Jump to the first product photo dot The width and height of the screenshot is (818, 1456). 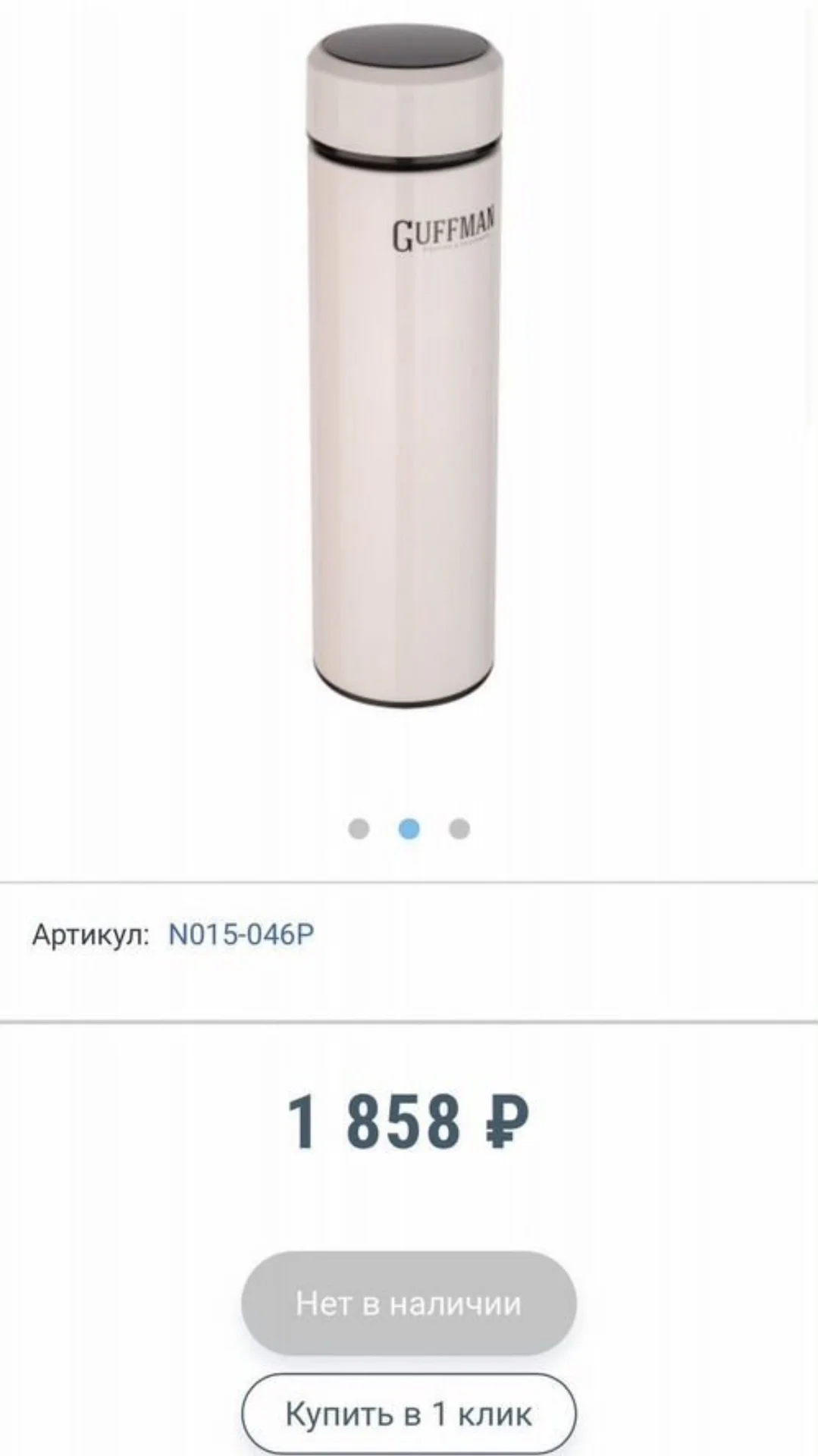pos(359,829)
